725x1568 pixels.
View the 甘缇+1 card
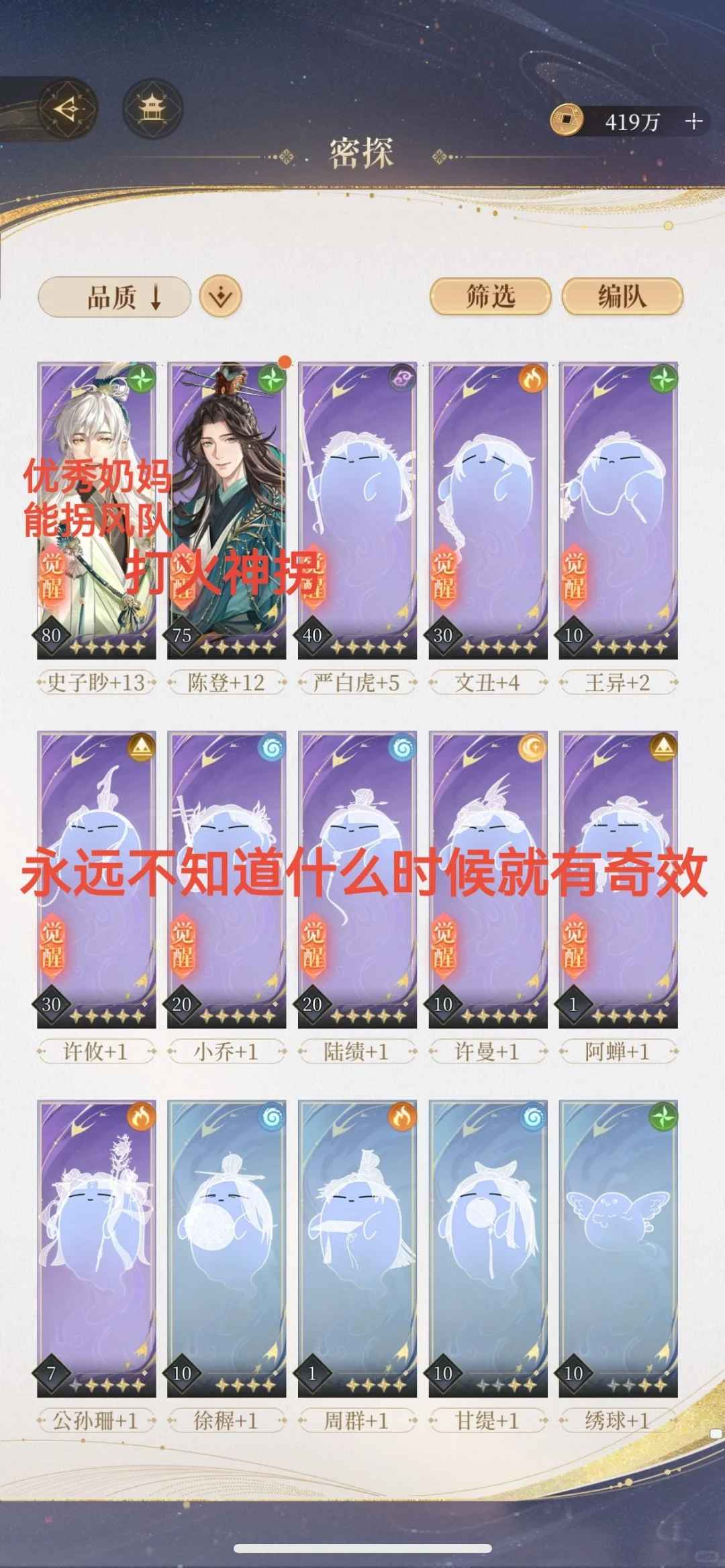[x=488, y=1248]
